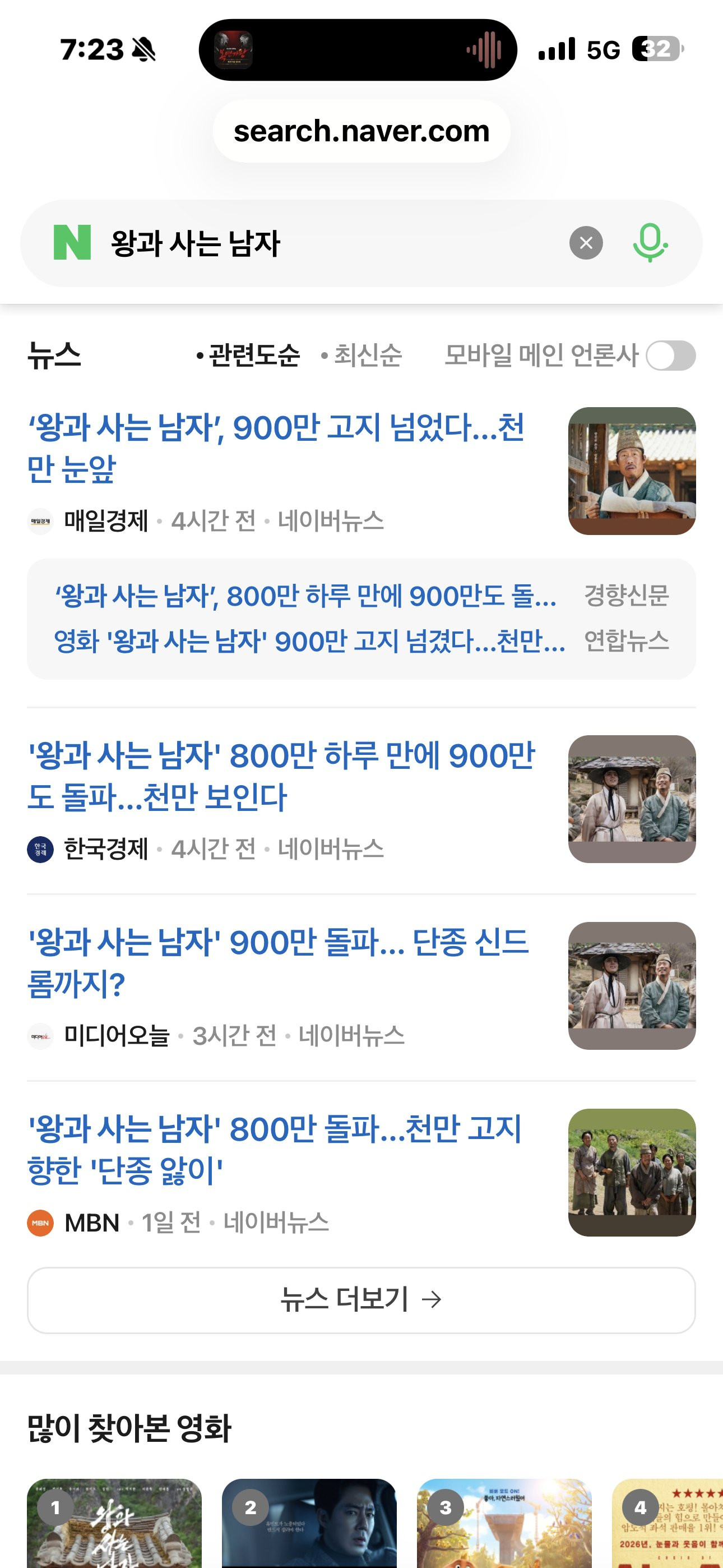
Task: Open the rank 1 movie poster
Action: [x=114, y=1524]
